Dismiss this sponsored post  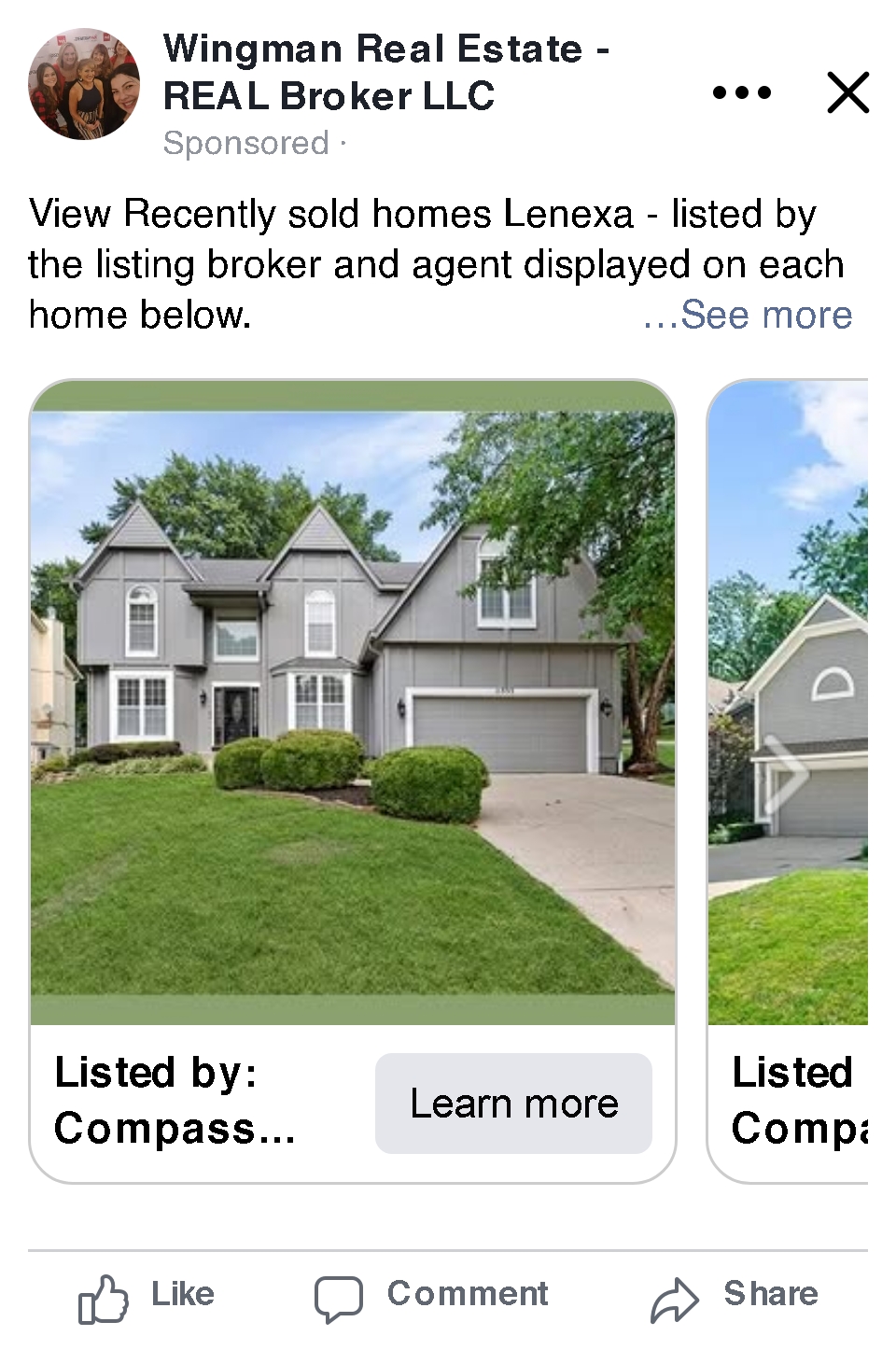(847, 92)
